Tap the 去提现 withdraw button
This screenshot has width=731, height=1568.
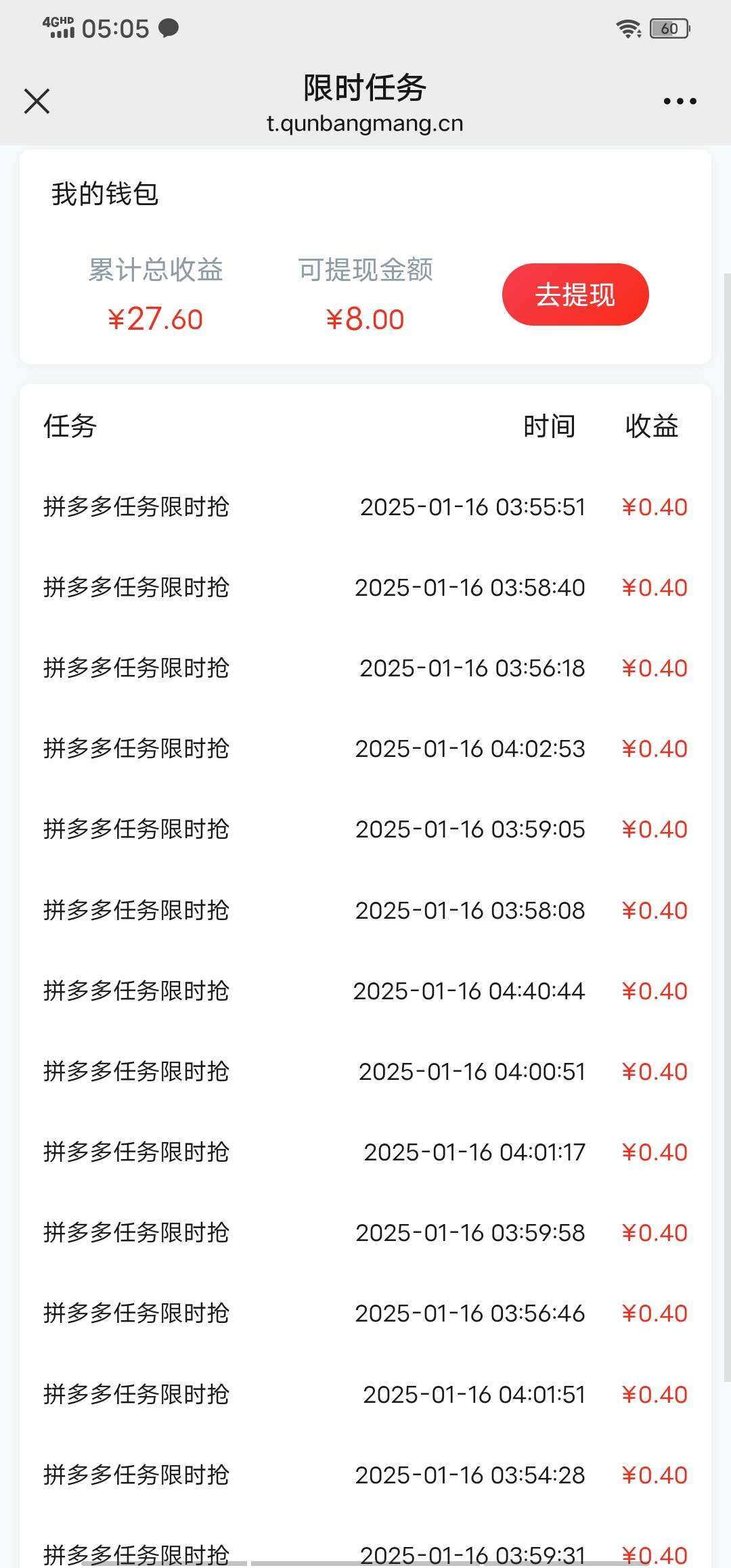pyautogui.click(x=575, y=295)
